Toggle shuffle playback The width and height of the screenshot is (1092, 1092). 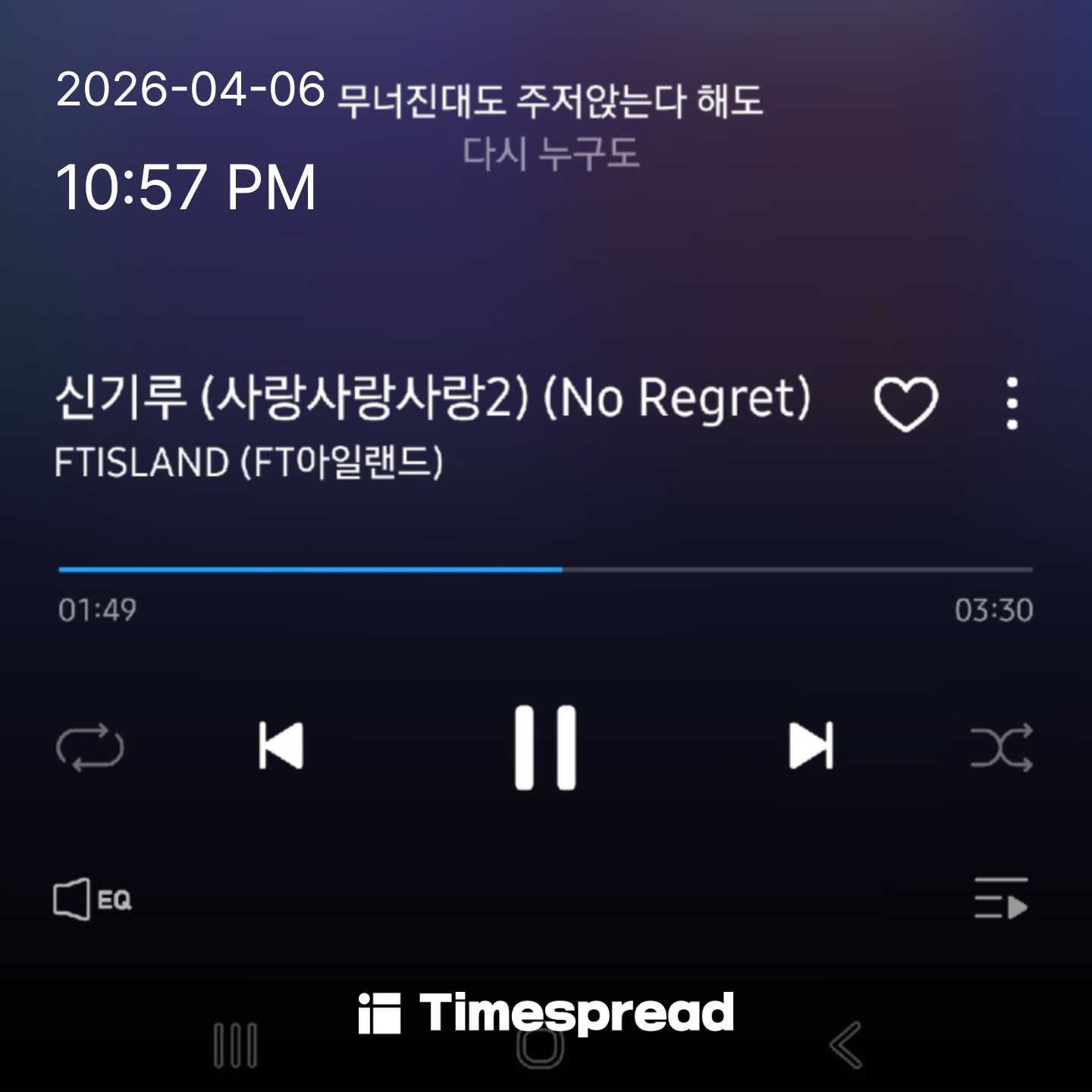[1001, 748]
